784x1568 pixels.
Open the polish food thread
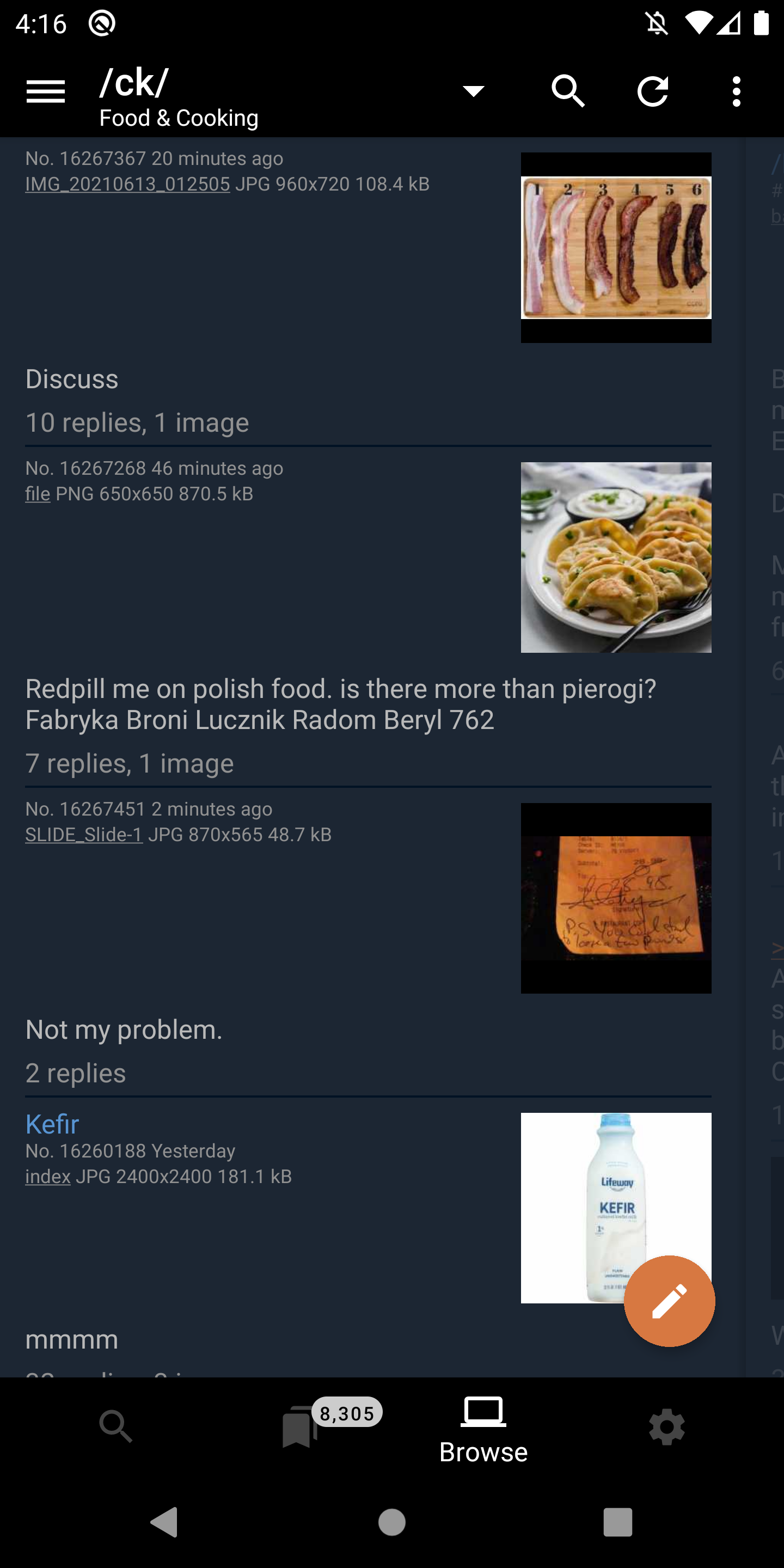click(x=340, y=705)
